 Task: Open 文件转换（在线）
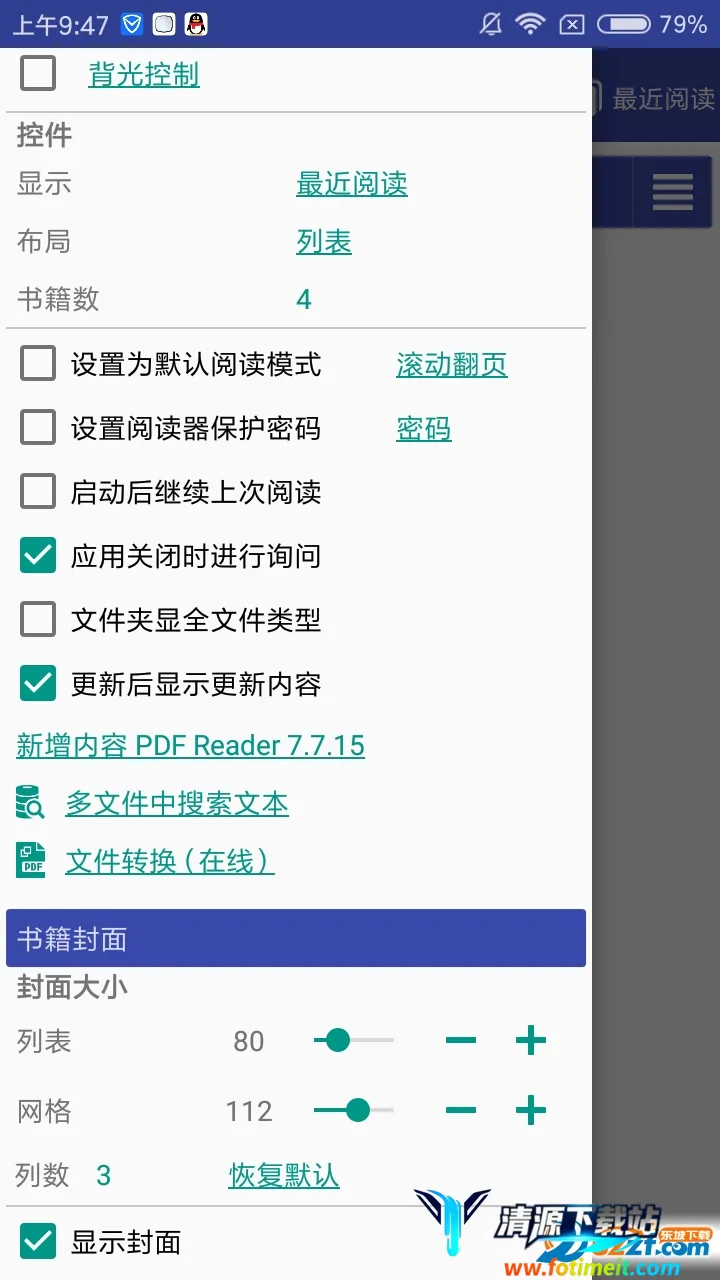(170, 862)
